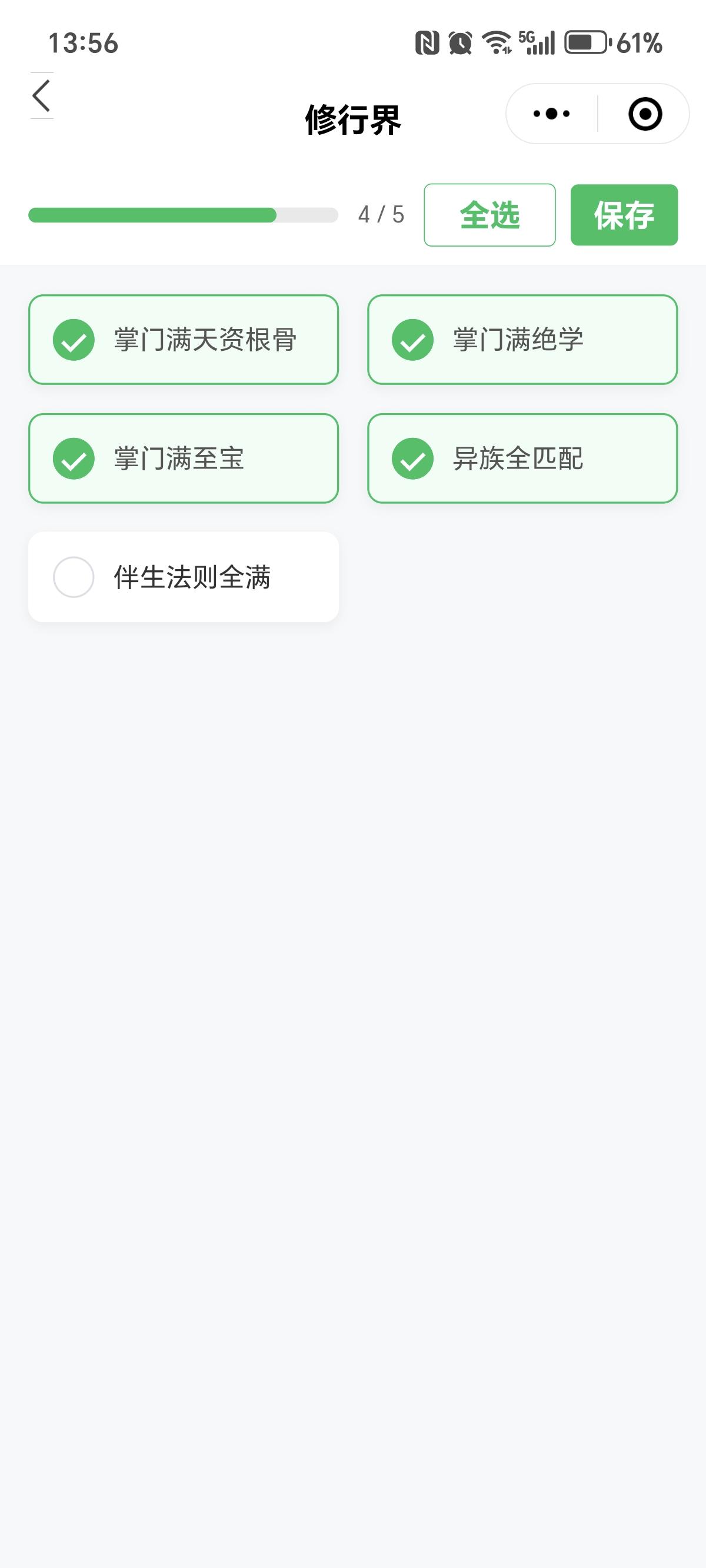Save selections with the 保存 button
The width and height of the screenshot is (706, 1568).
(624, 215)
